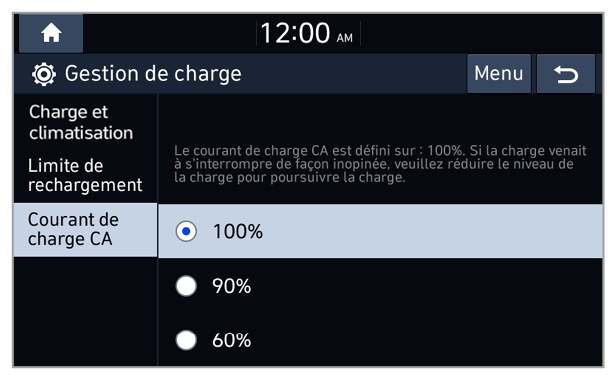Choose the 100% charging current

pos(380,231)
